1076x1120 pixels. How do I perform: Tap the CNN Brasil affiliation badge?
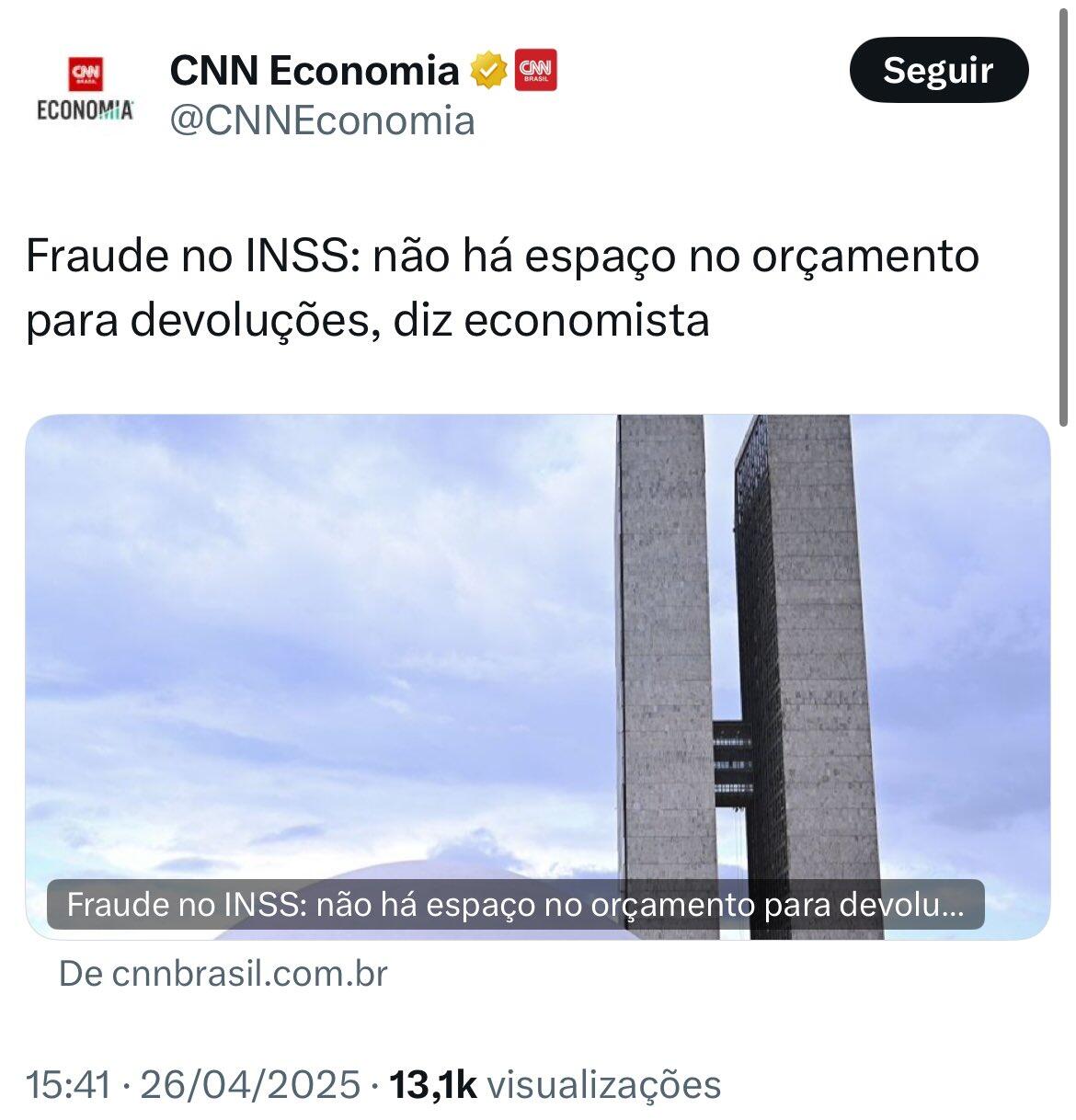[x=536, y=70]
